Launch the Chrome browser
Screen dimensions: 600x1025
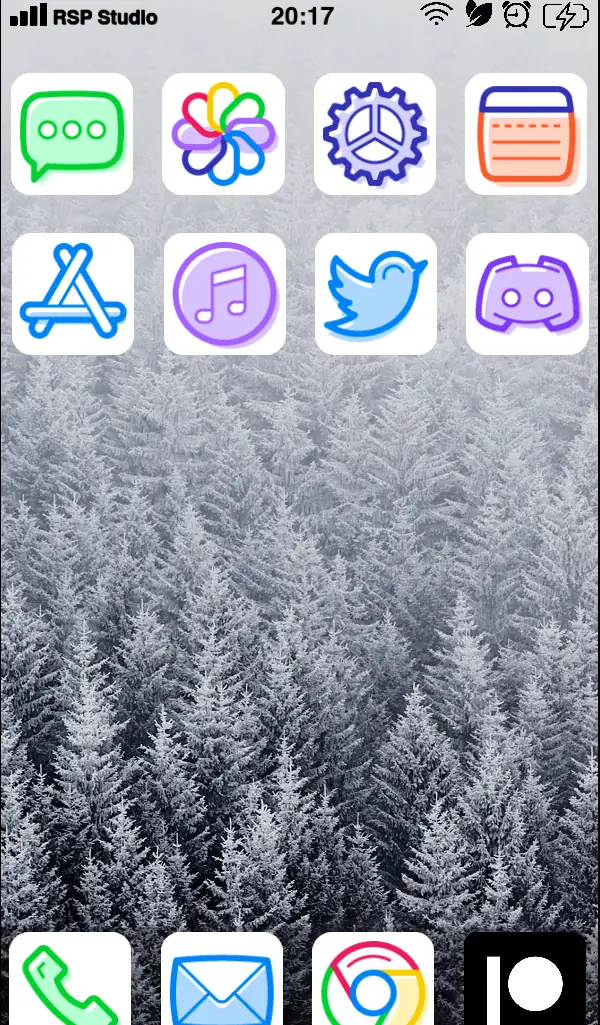coord(373,982)
